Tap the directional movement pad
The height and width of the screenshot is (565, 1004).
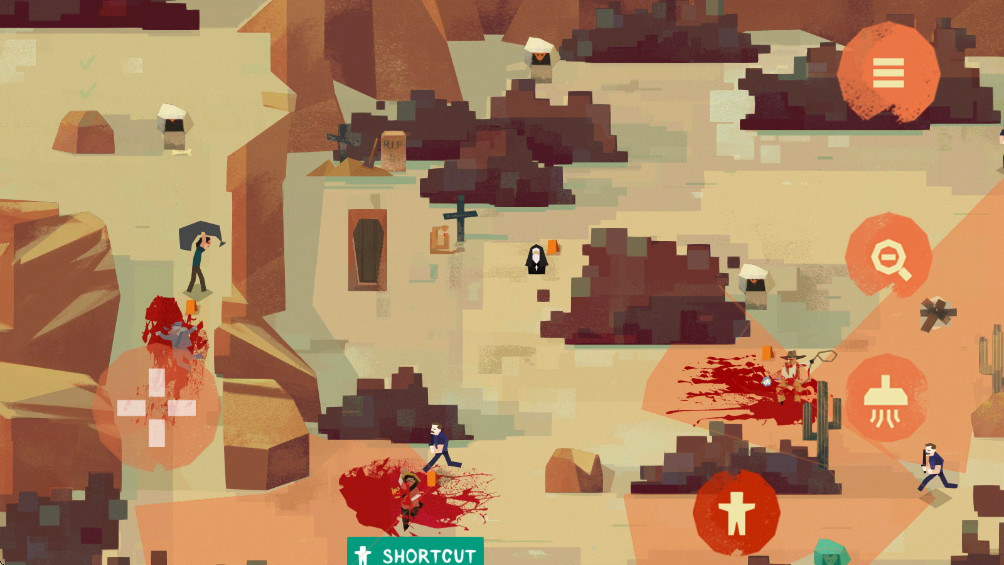[x=157, y=407]
